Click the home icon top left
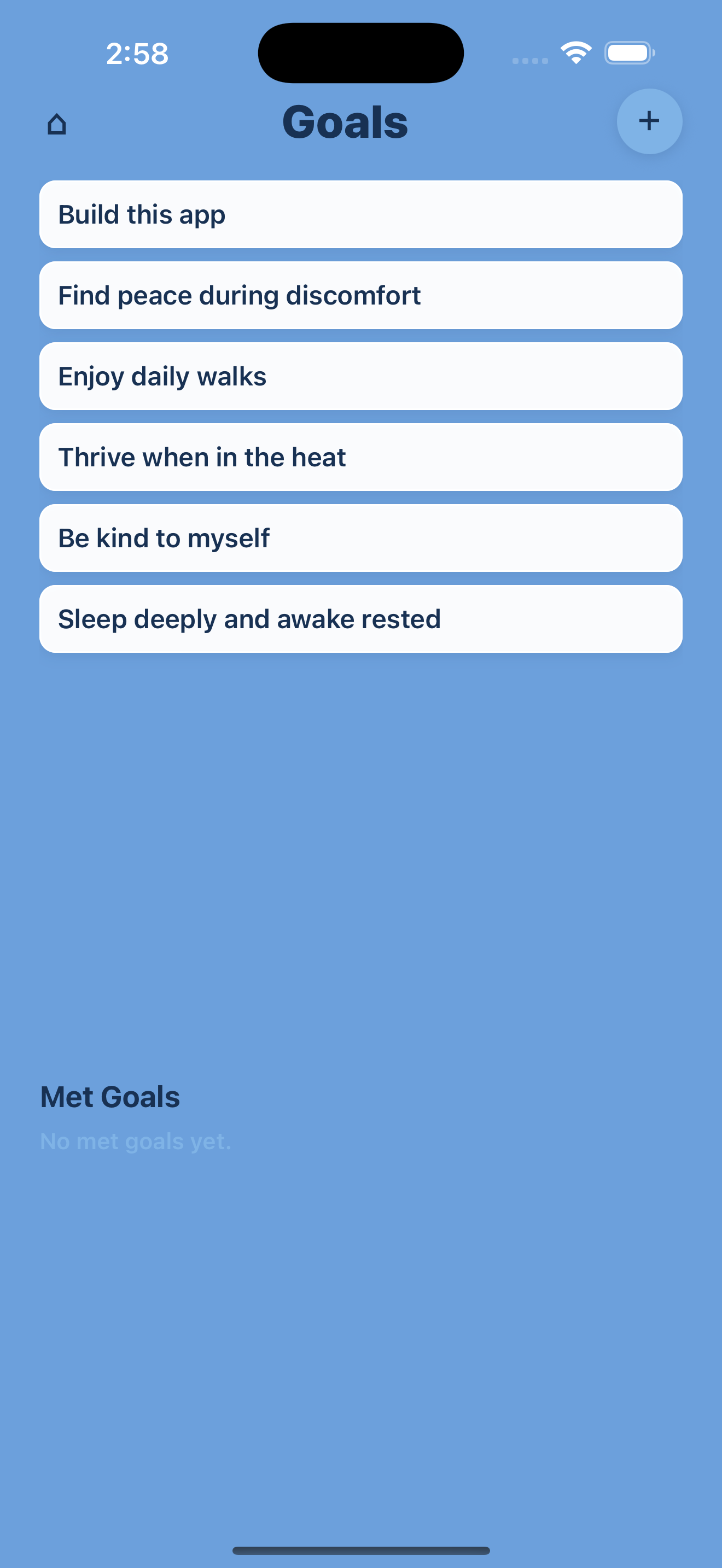This screenshot has width=722, height=1568. click(59, 122)
